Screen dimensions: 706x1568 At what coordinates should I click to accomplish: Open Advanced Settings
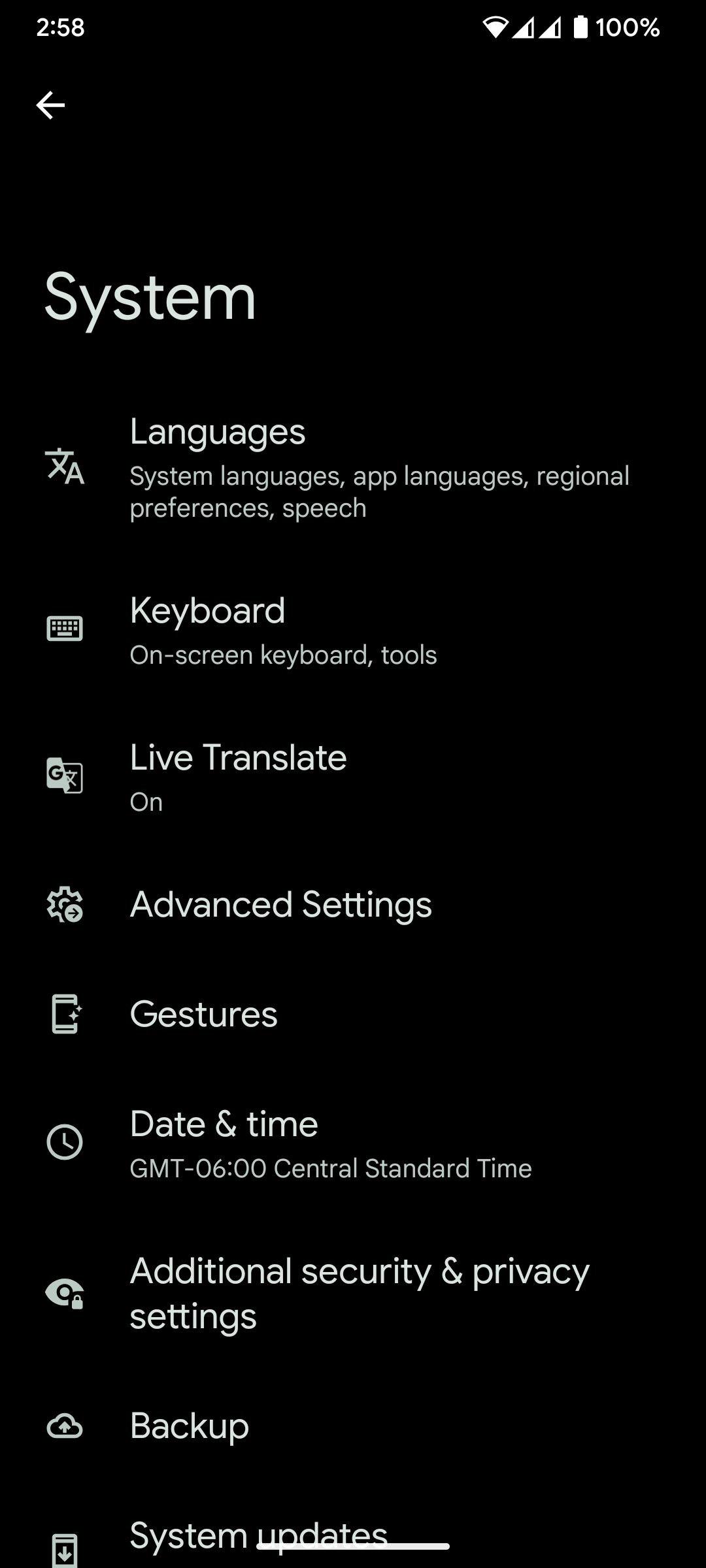353,905
